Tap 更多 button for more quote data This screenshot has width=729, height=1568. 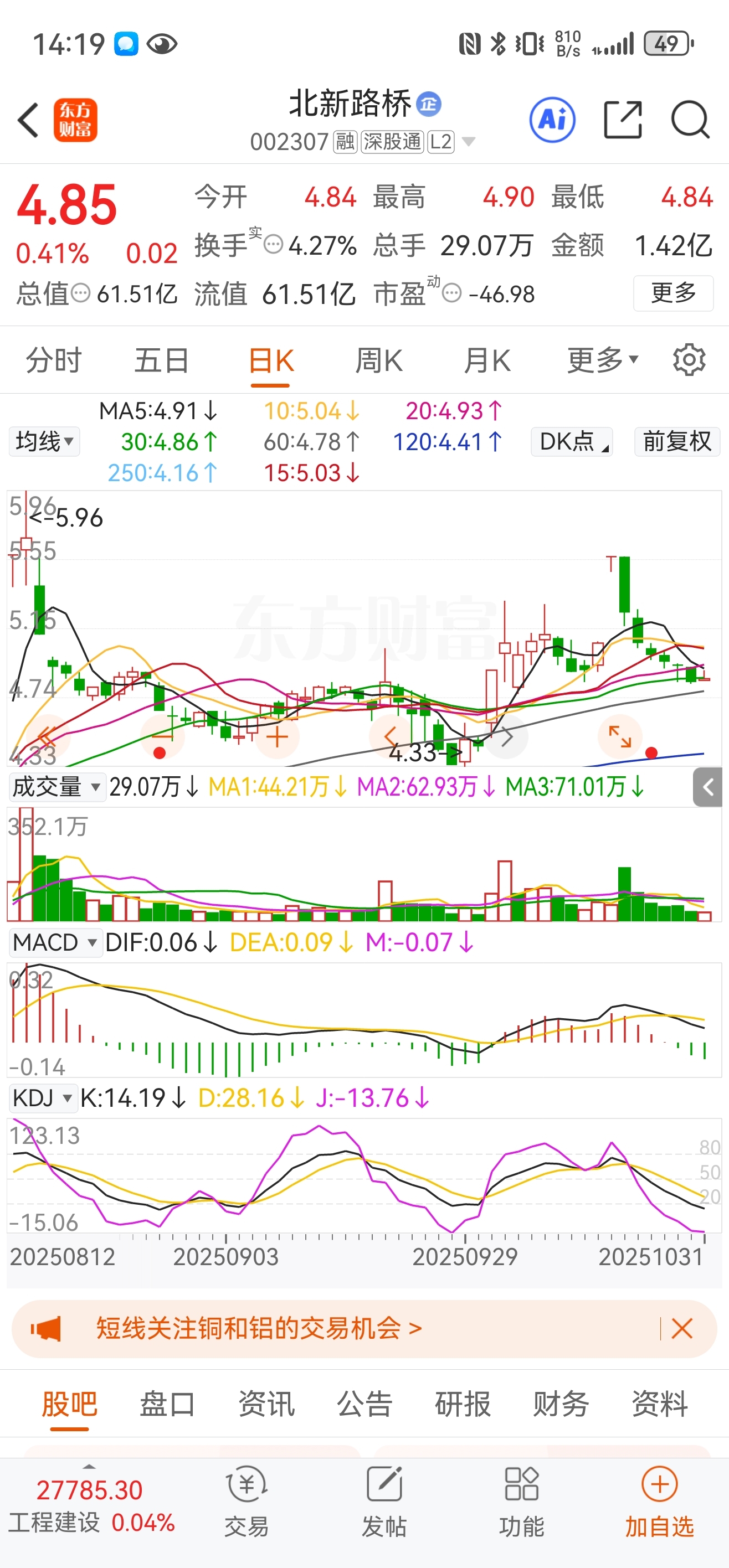[x=673, y=293]
